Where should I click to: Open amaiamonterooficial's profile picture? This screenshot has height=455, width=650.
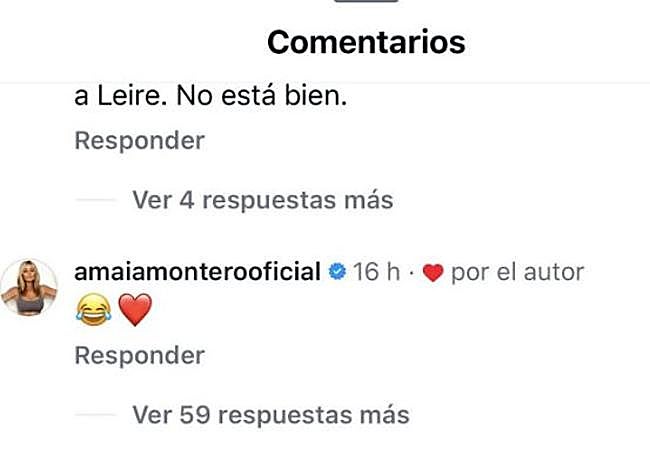click(28, 286)
